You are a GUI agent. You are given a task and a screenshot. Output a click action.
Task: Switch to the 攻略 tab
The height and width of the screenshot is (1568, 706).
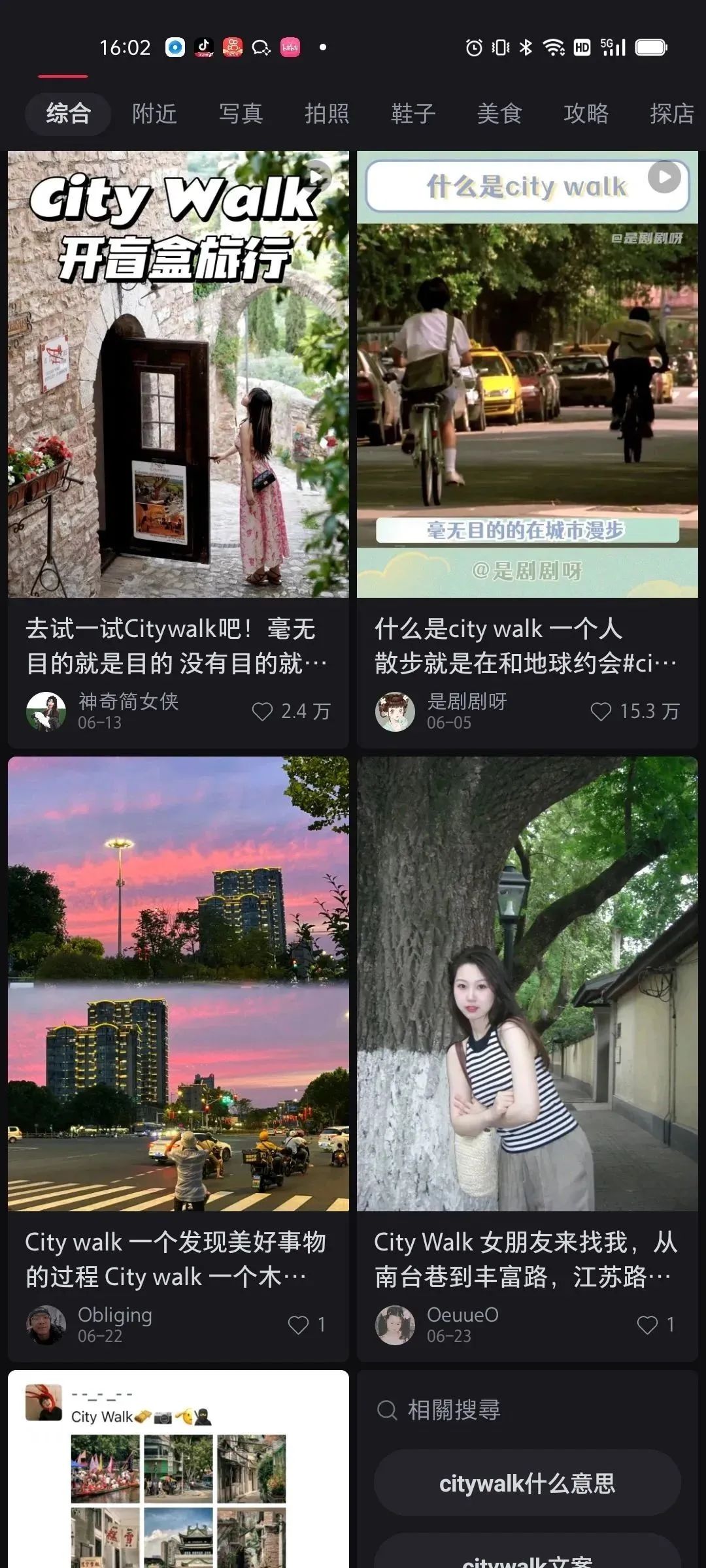pyautogui.click(x=586, y=114)
